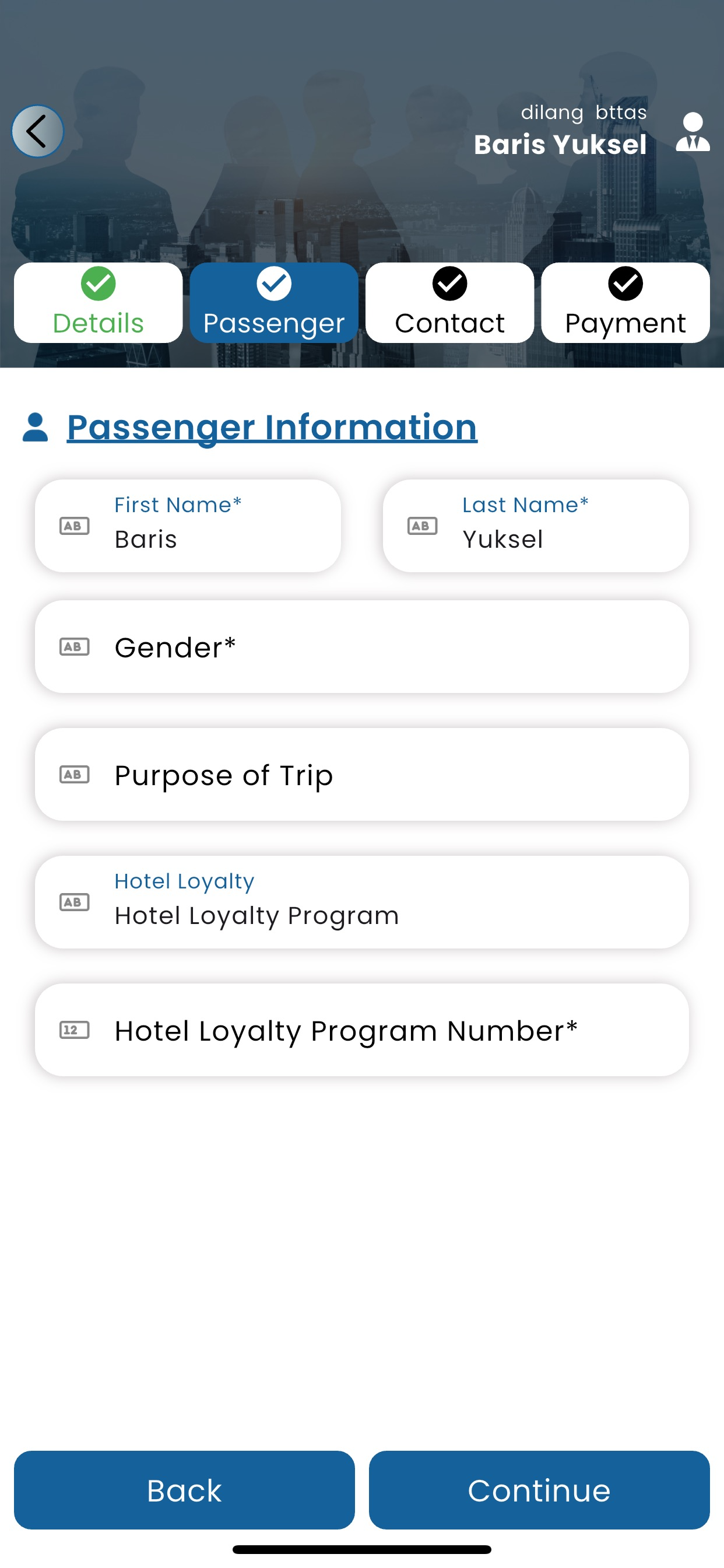Edit the First Name field
The height and width of the screenshot is (1568, 724).
tap(188, 526)
